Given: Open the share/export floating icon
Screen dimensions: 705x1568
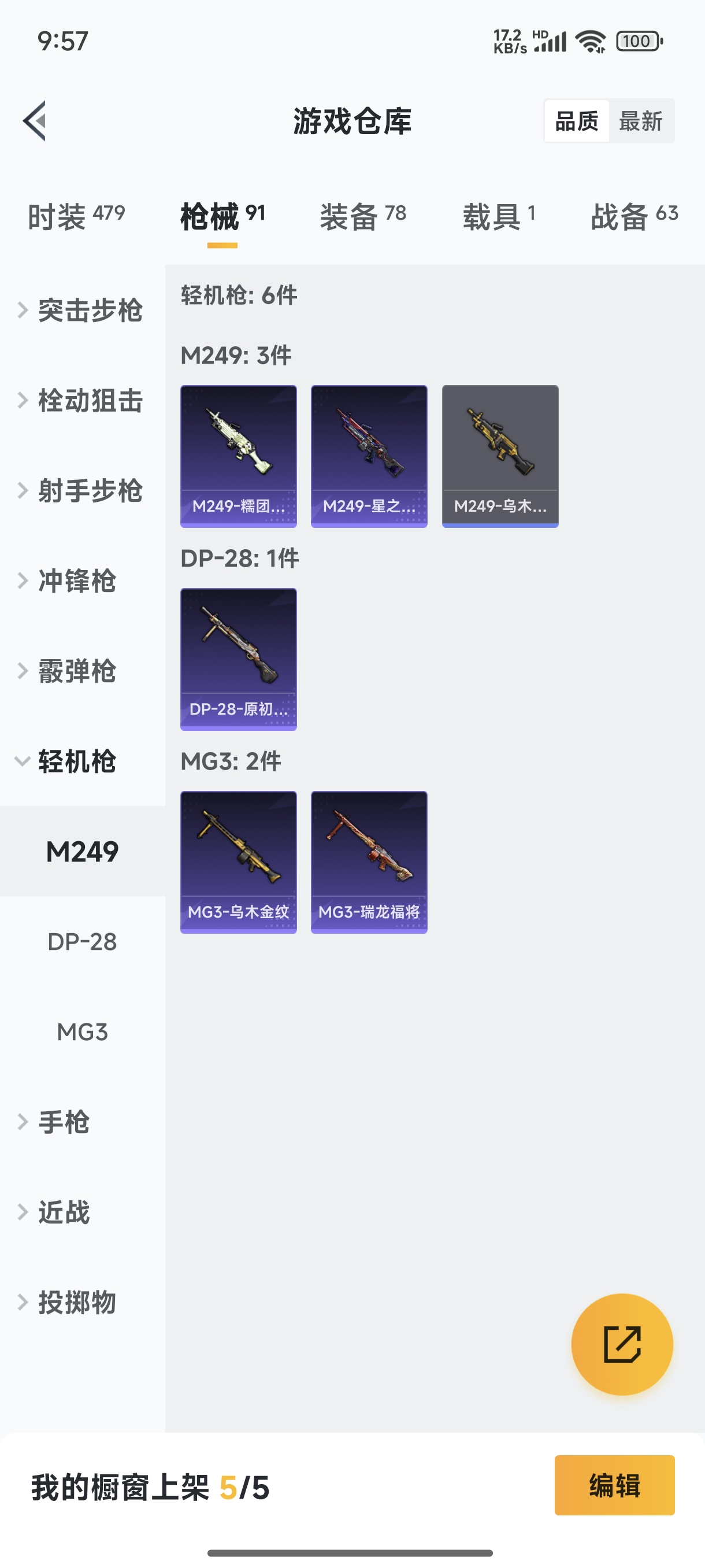Looking at the screenshot, I should (x=622, y=1345).
